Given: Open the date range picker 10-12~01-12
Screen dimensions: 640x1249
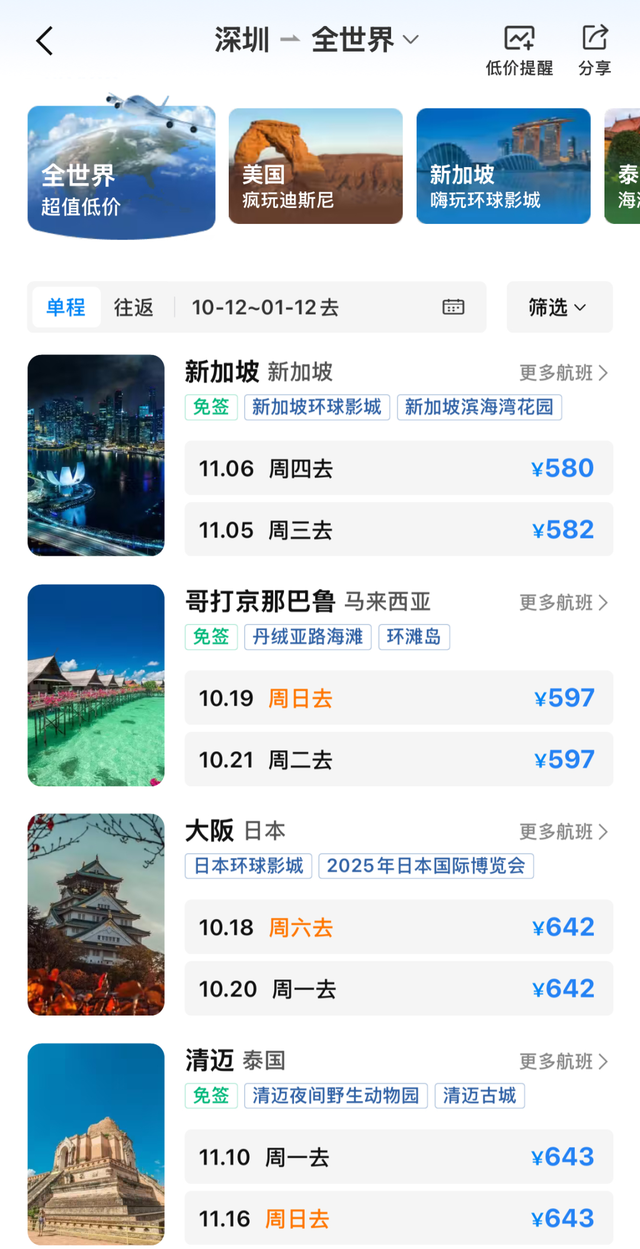Looking at the screenshot, I should click(x=327, y=307).
